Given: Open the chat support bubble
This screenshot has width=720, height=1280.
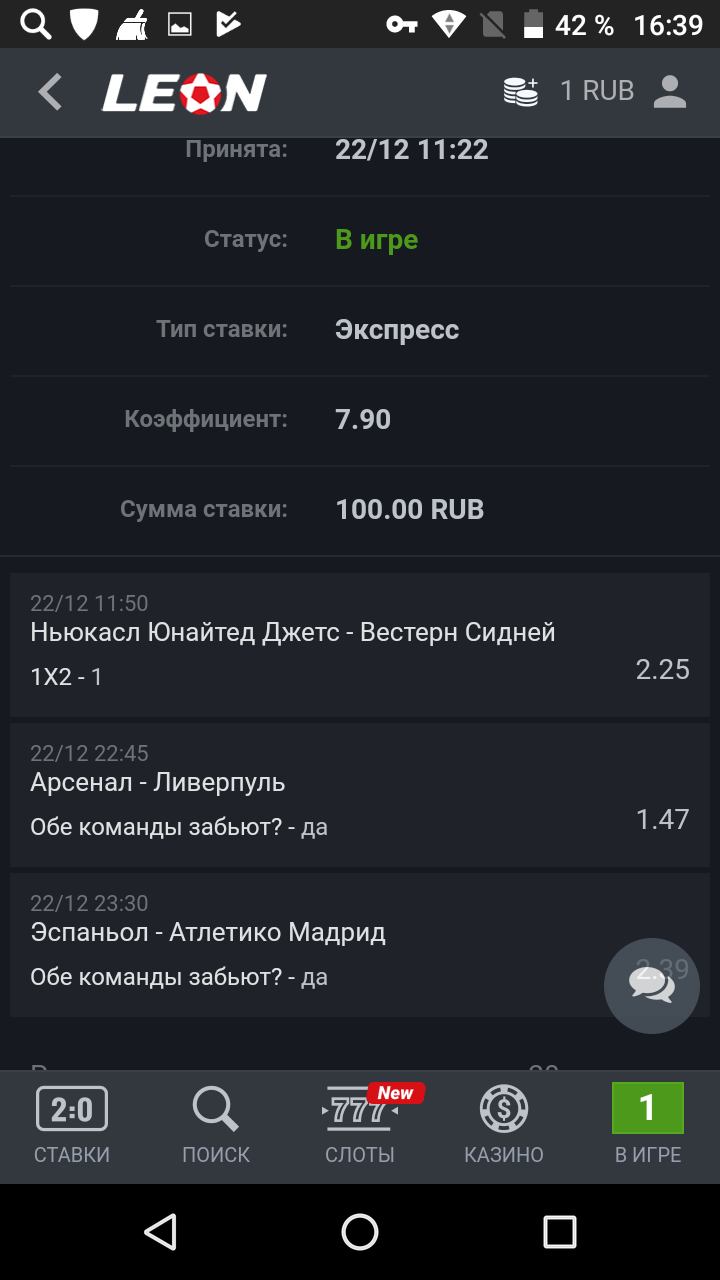Looking at the screenshot, I should click(x=651, y=985).
